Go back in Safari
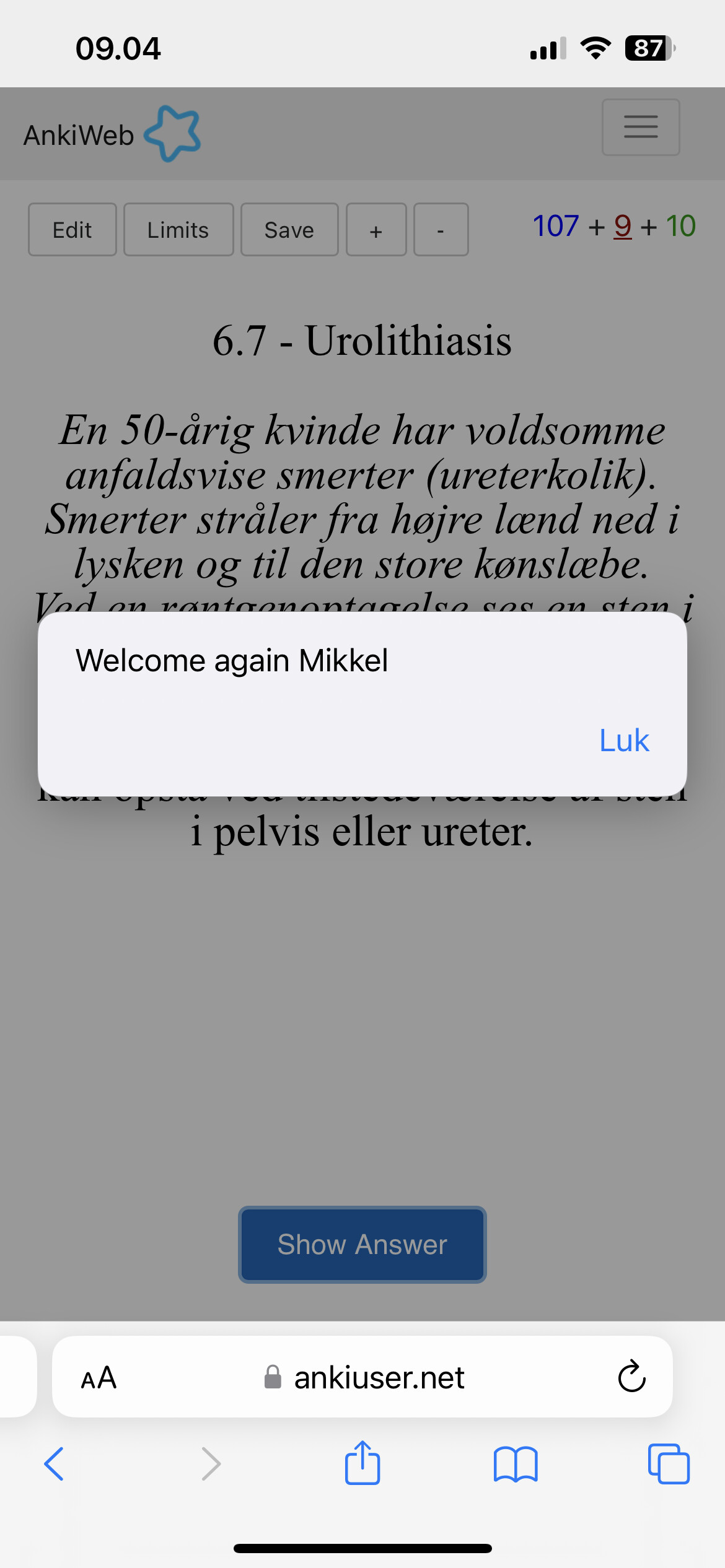 (55, 1464)
